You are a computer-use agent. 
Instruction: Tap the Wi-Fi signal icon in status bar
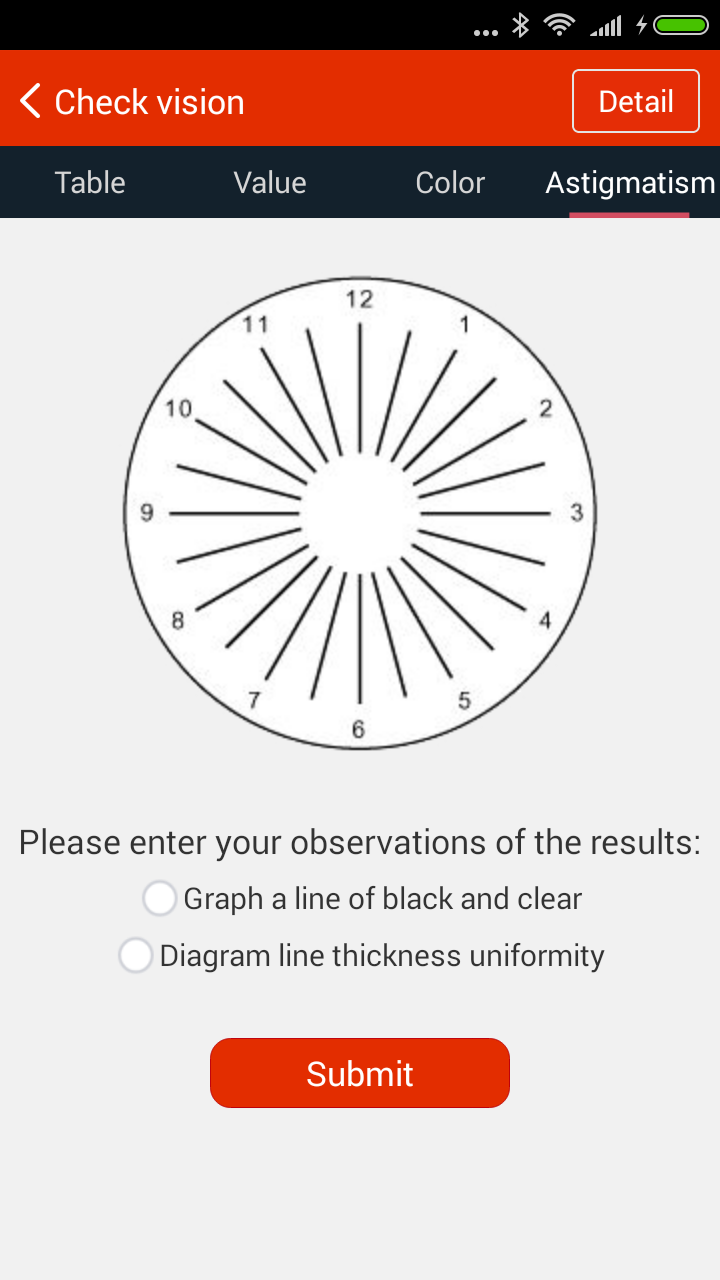point(558,28)
